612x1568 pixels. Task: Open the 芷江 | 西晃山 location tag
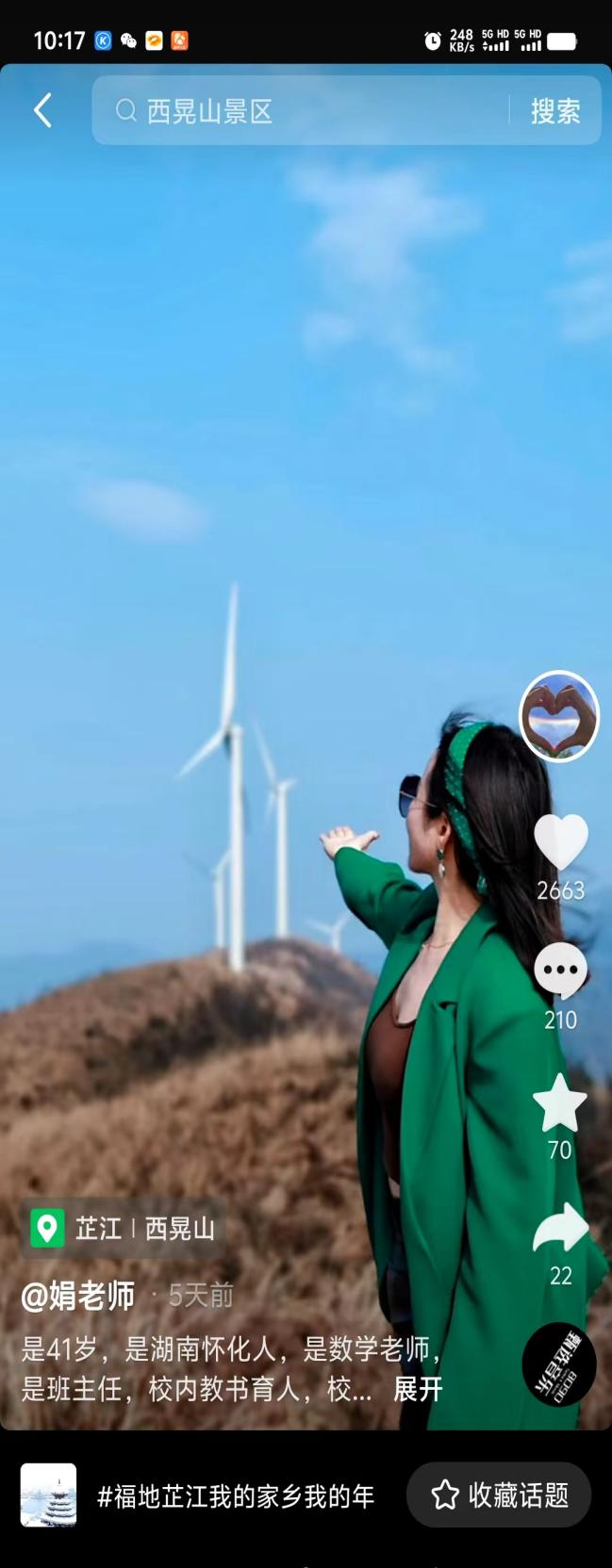124,1228
